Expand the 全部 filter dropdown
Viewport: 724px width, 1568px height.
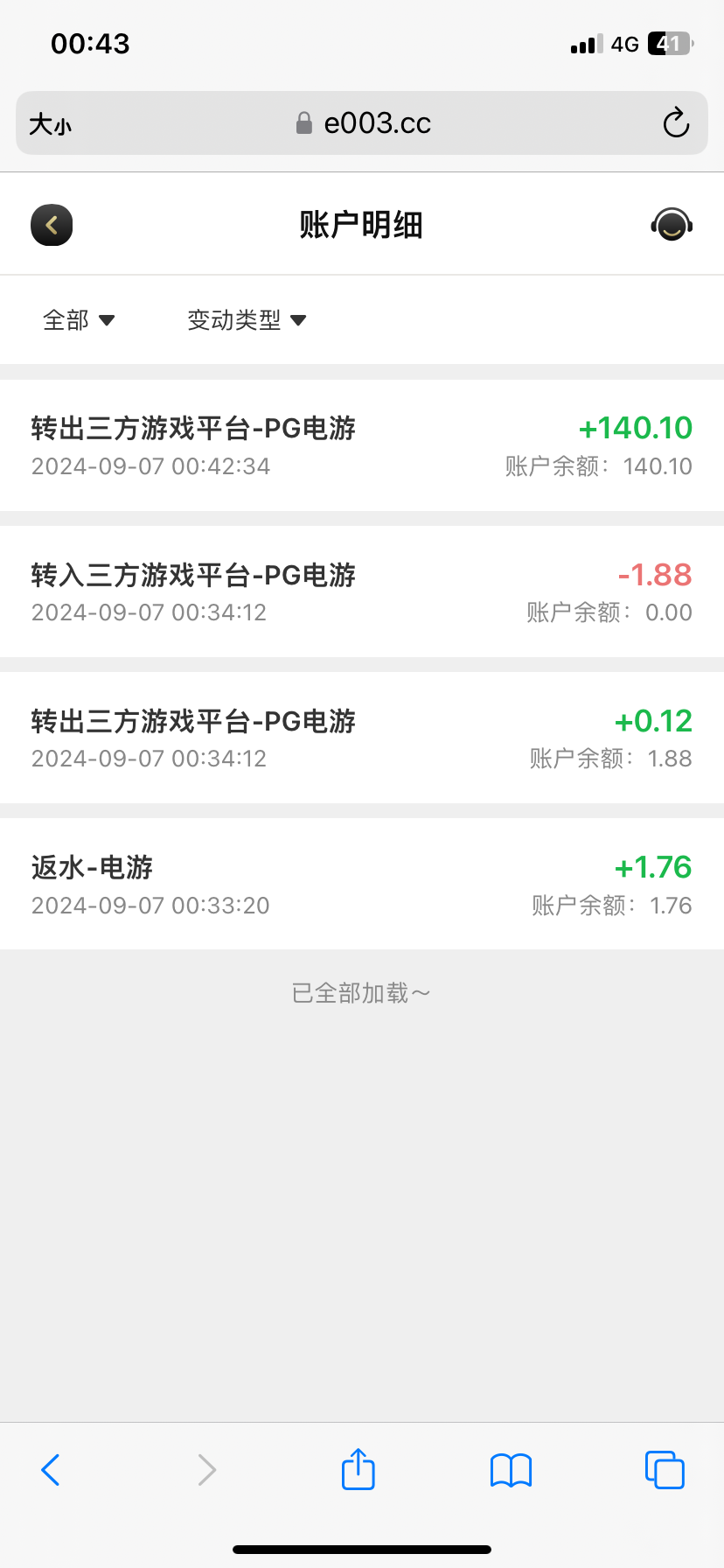tap(79, 320)
